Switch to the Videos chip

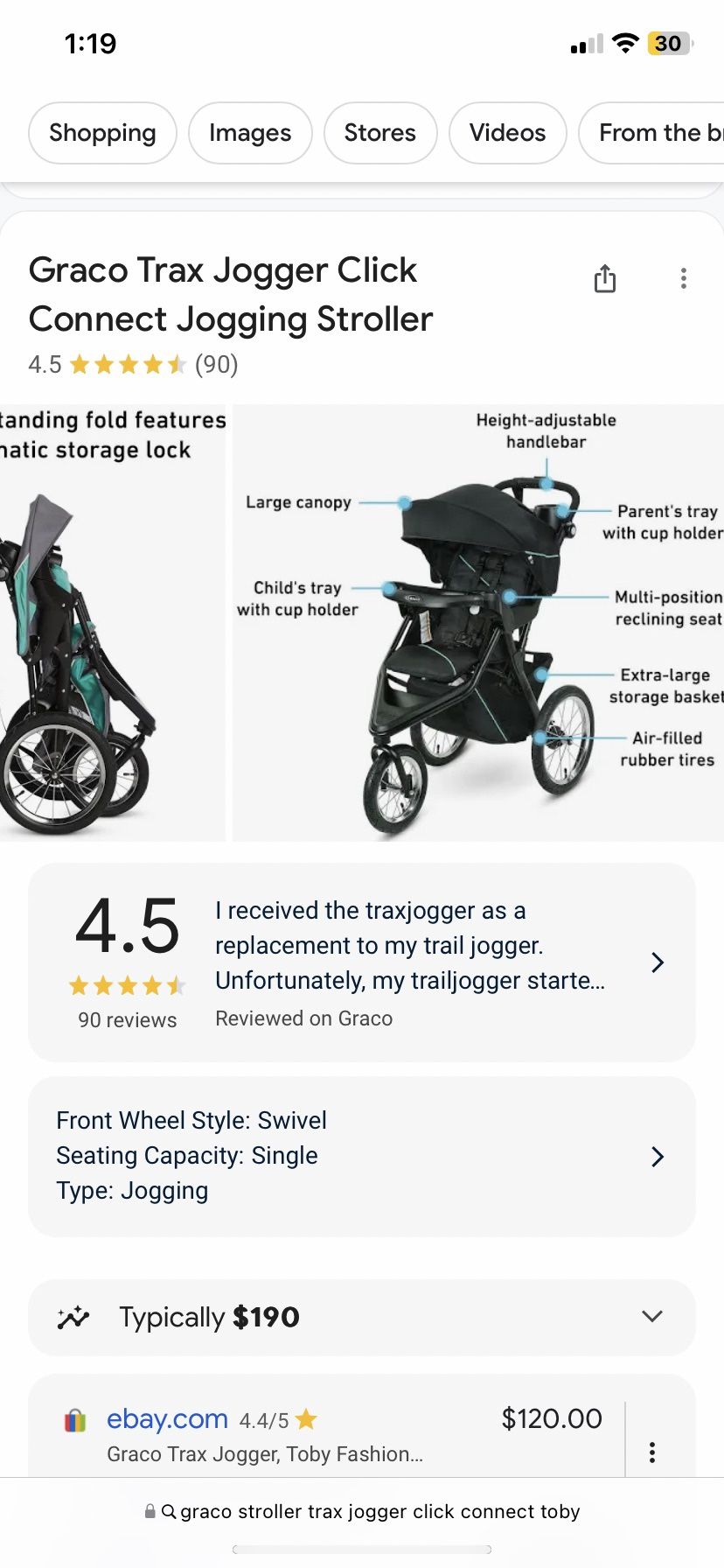(x=508, y=133)
